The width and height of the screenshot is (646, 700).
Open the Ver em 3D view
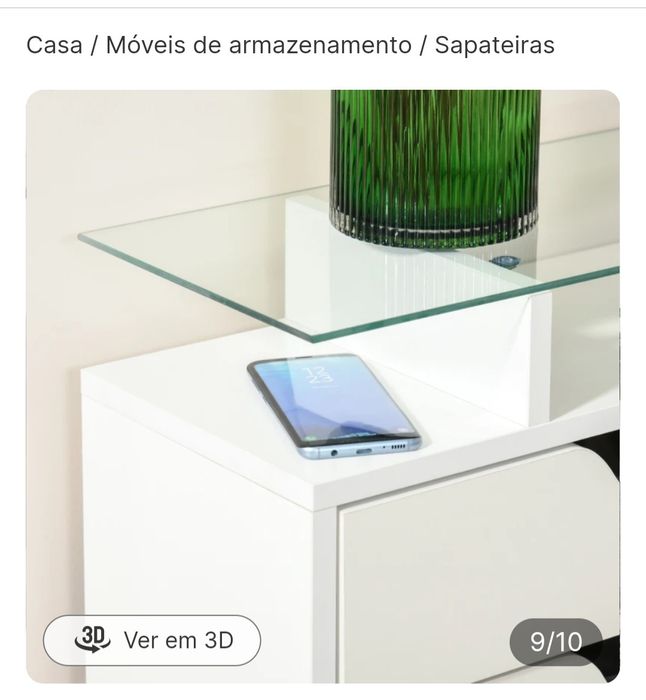click(152, 640)
